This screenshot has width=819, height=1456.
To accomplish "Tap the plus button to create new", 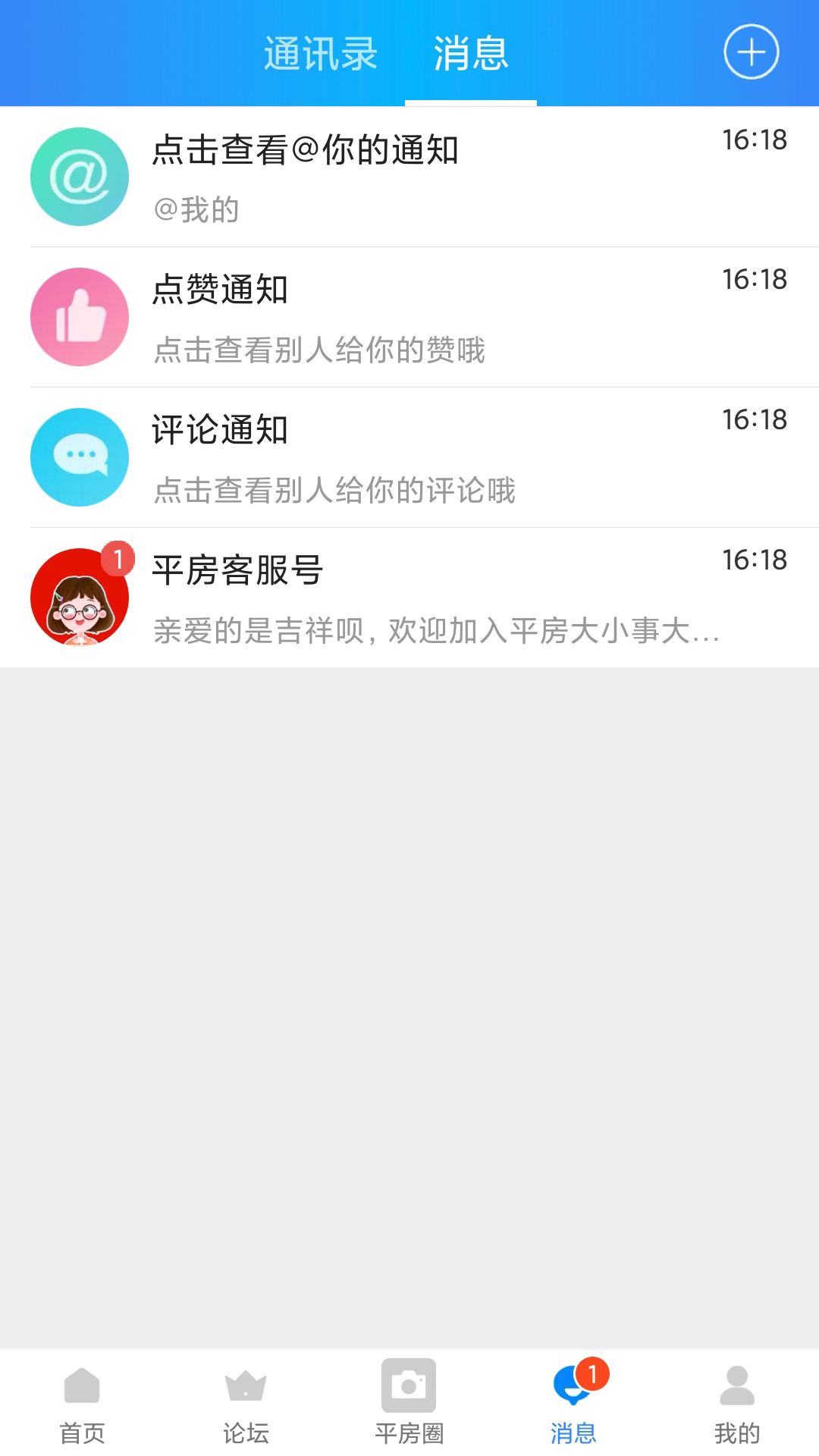I will pos(750,53).
